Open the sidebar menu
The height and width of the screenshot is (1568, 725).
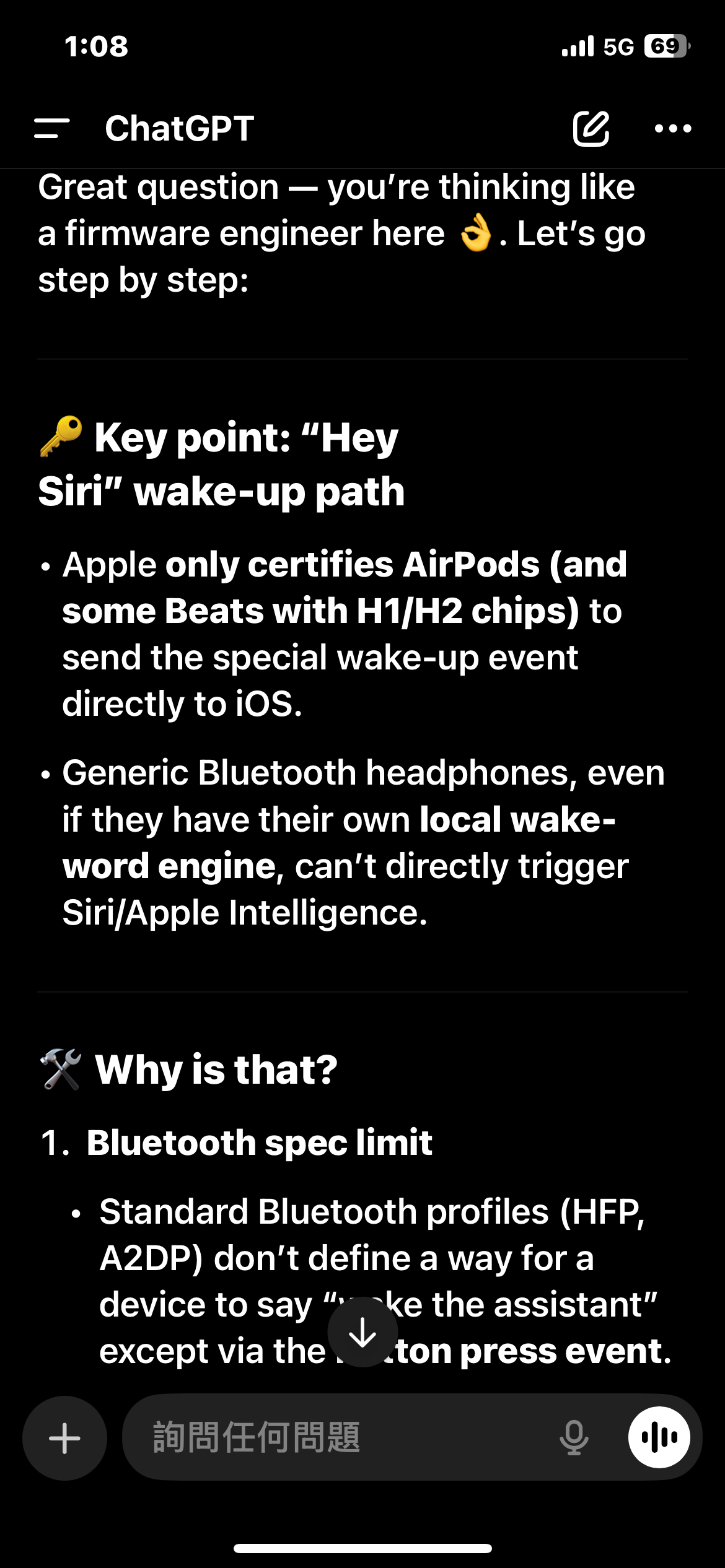pos(52,128)
